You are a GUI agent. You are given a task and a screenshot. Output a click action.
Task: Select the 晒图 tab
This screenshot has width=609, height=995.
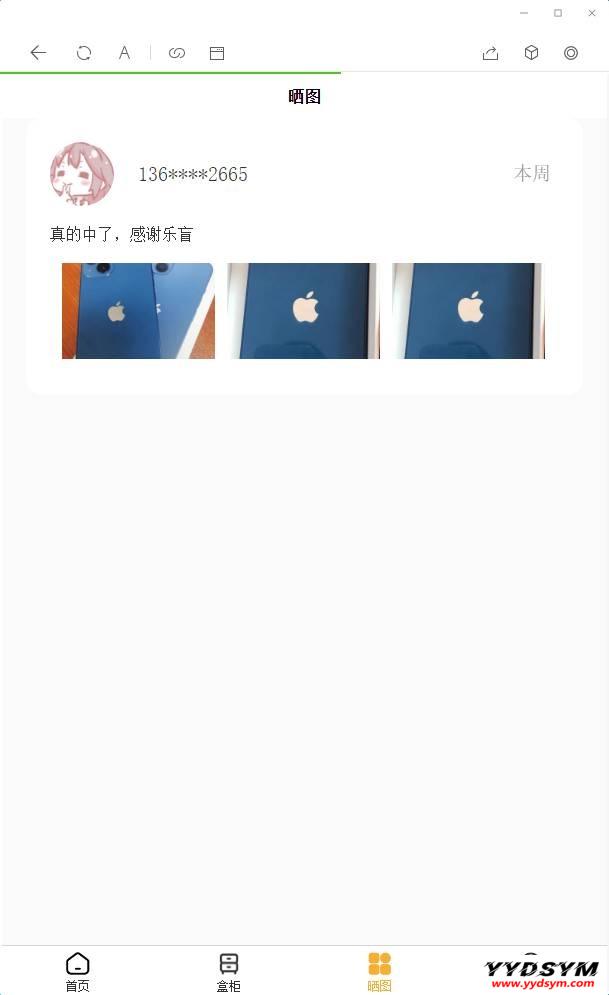(379, 971)
